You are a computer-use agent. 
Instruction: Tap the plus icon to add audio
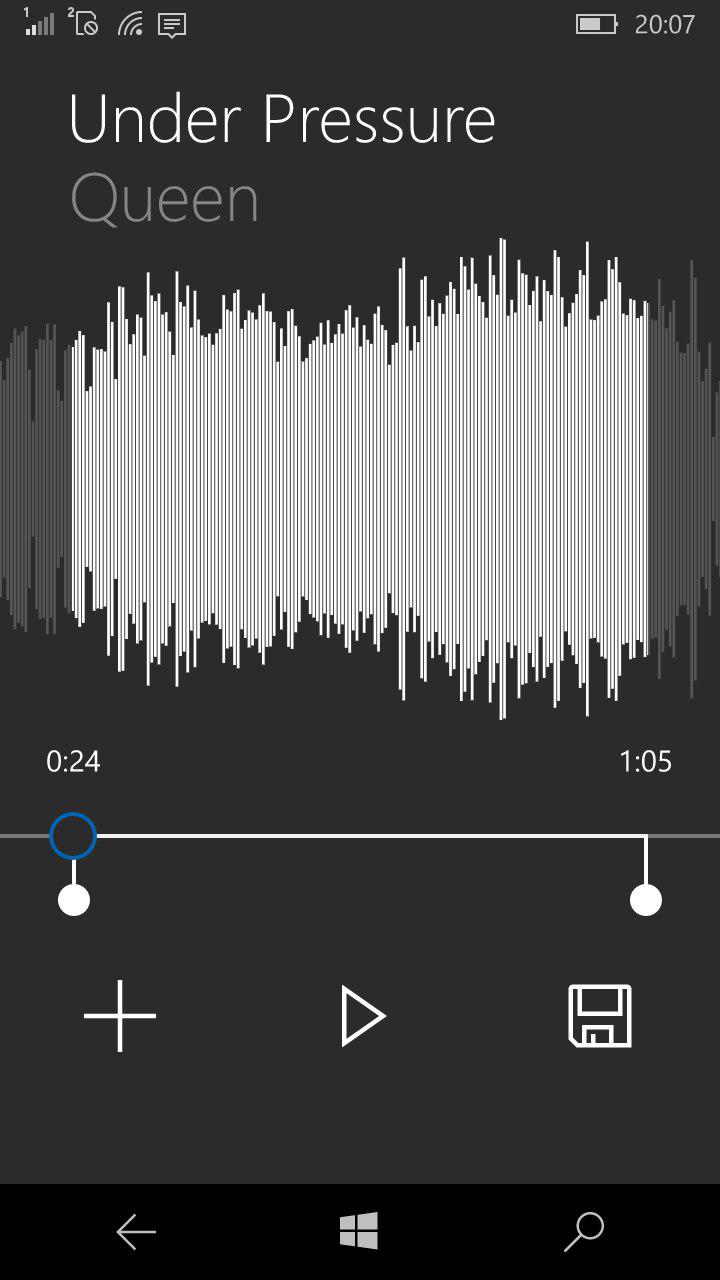click(x=120, y=1016)
